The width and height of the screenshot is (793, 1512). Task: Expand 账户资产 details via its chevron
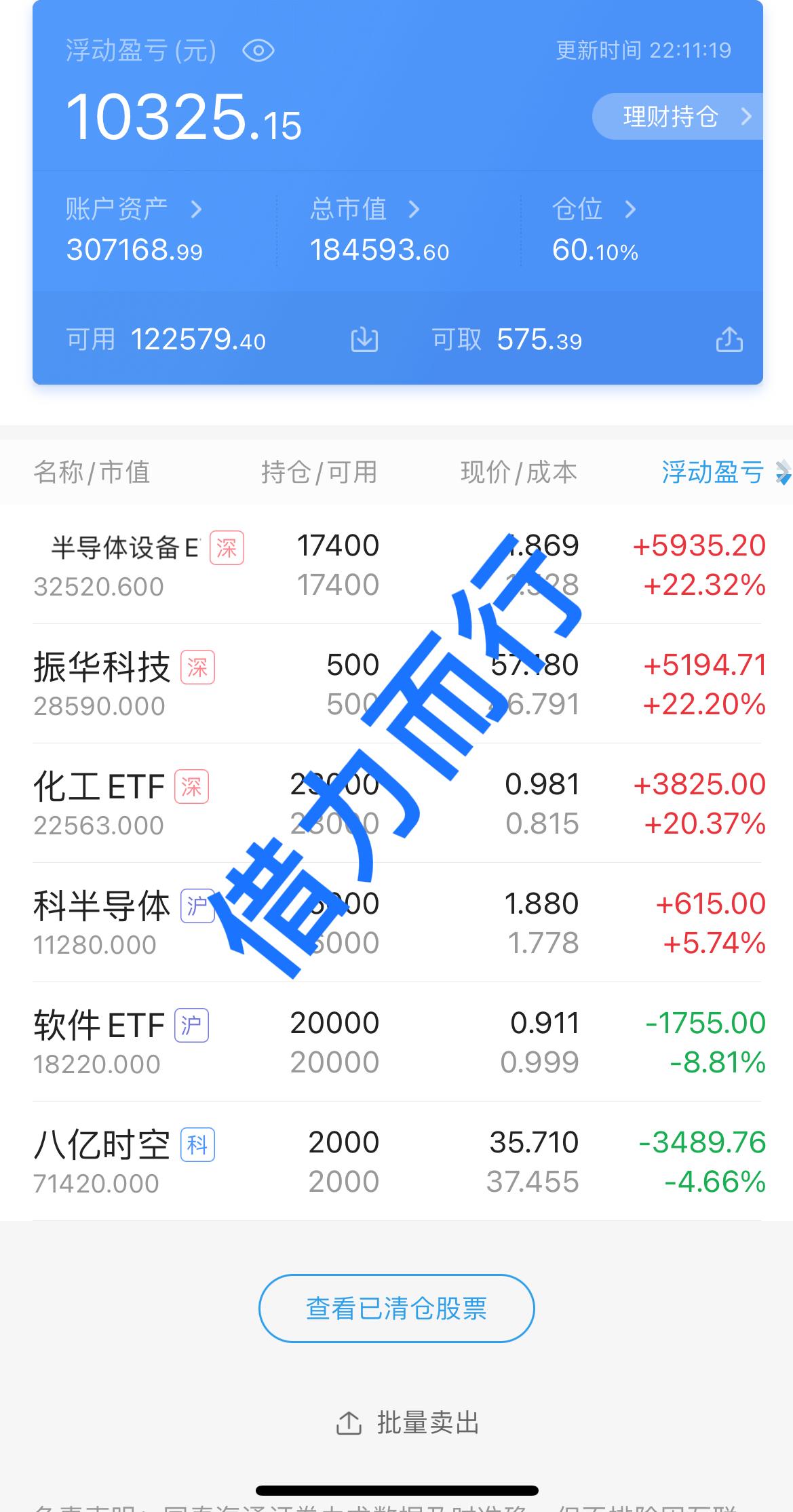196,209
